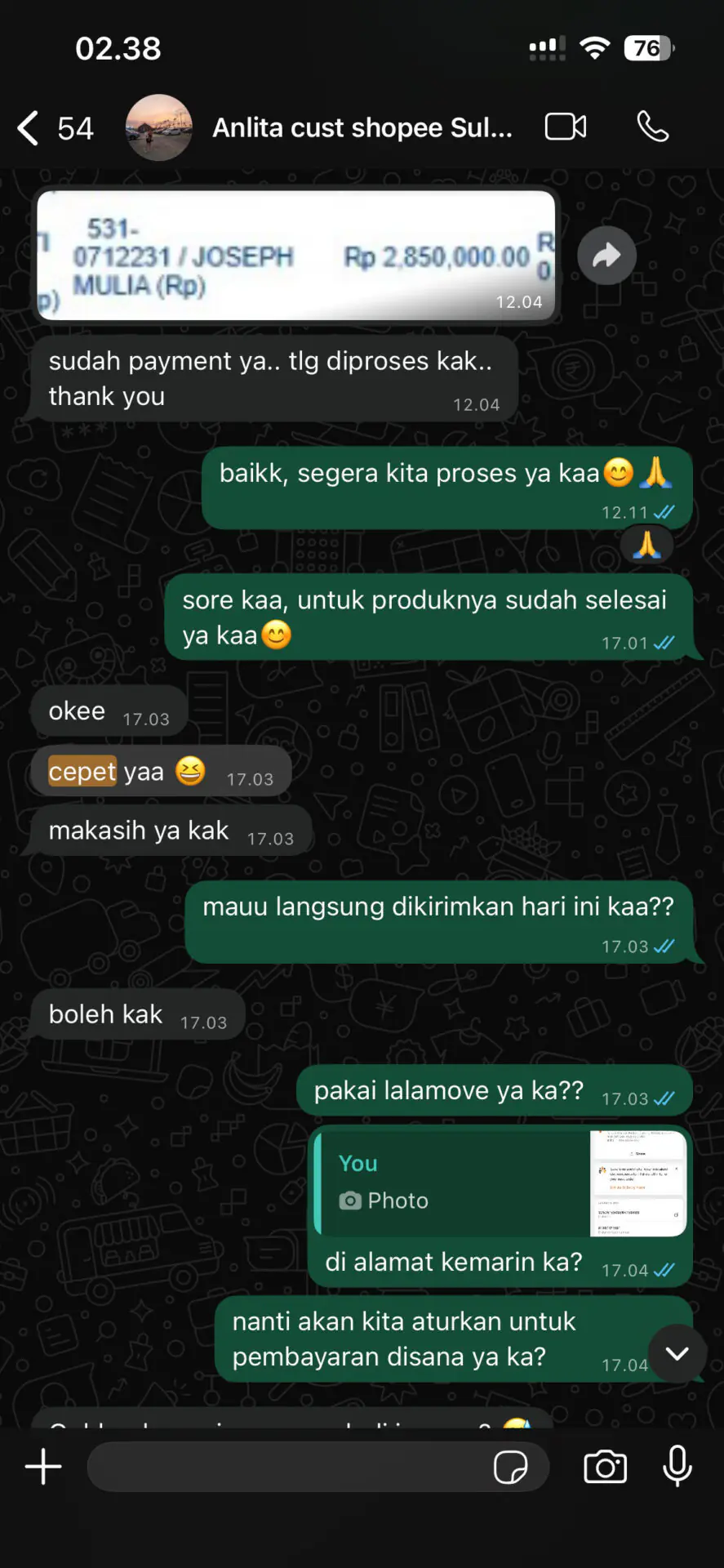Open the camera to take a photo
This screenshot has width=724, height=1568.
click(x=605, y=1467)
